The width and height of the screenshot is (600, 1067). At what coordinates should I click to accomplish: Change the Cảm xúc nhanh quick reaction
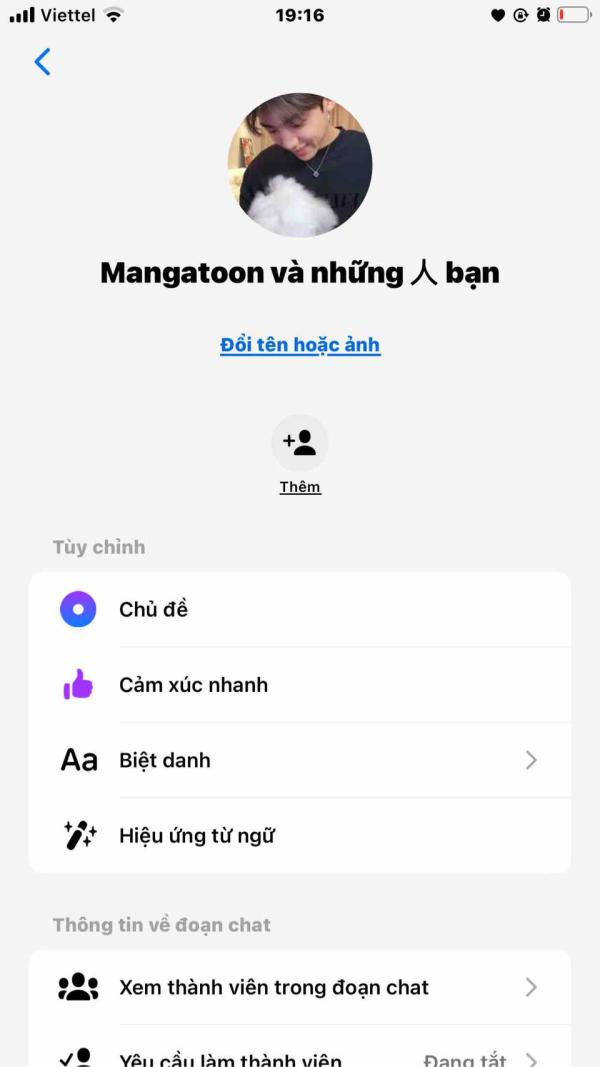pos(300,685)
